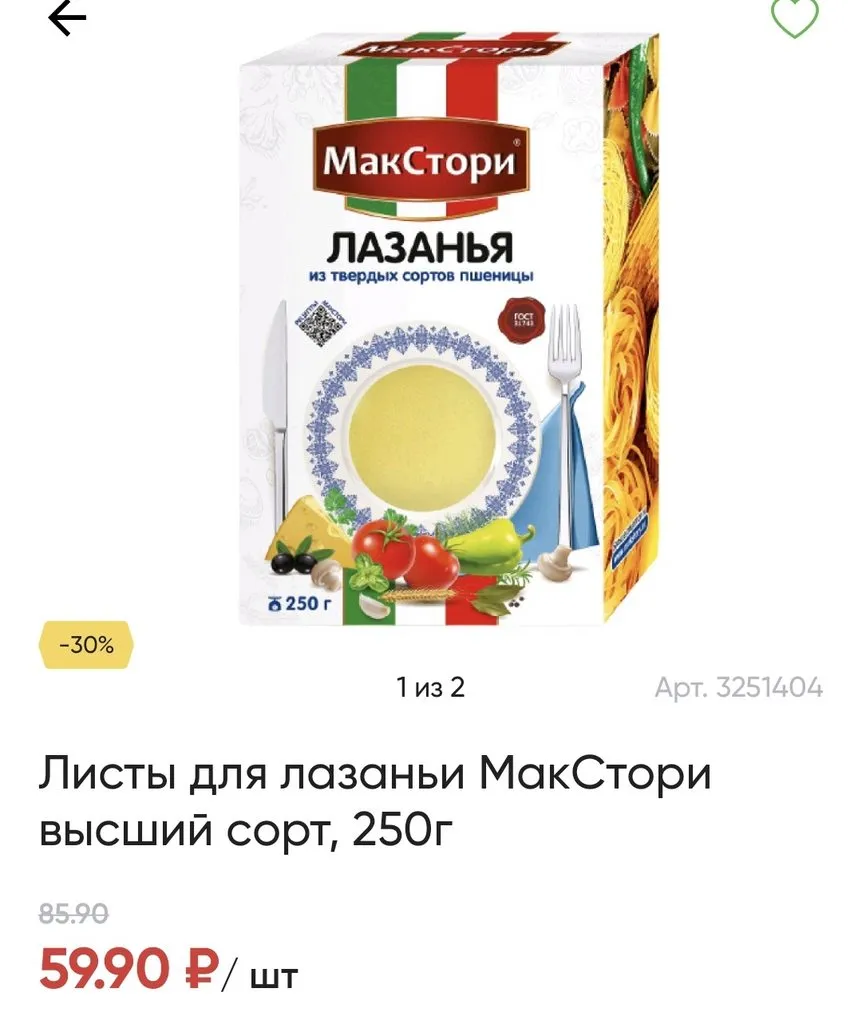Tap the yellow -30% discount badge
This screenshot has height=1024, width=862.
click(84, 644)
